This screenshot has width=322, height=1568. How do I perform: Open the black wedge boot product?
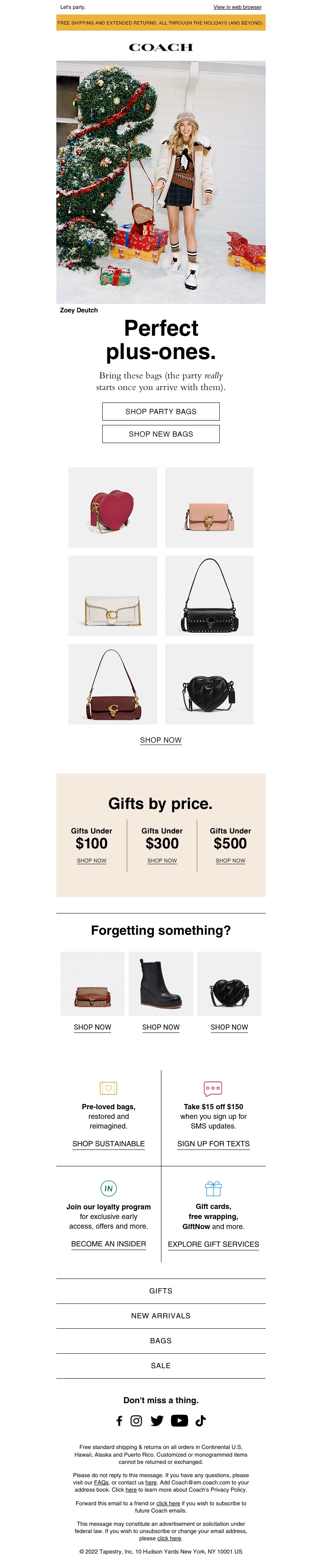161,984
